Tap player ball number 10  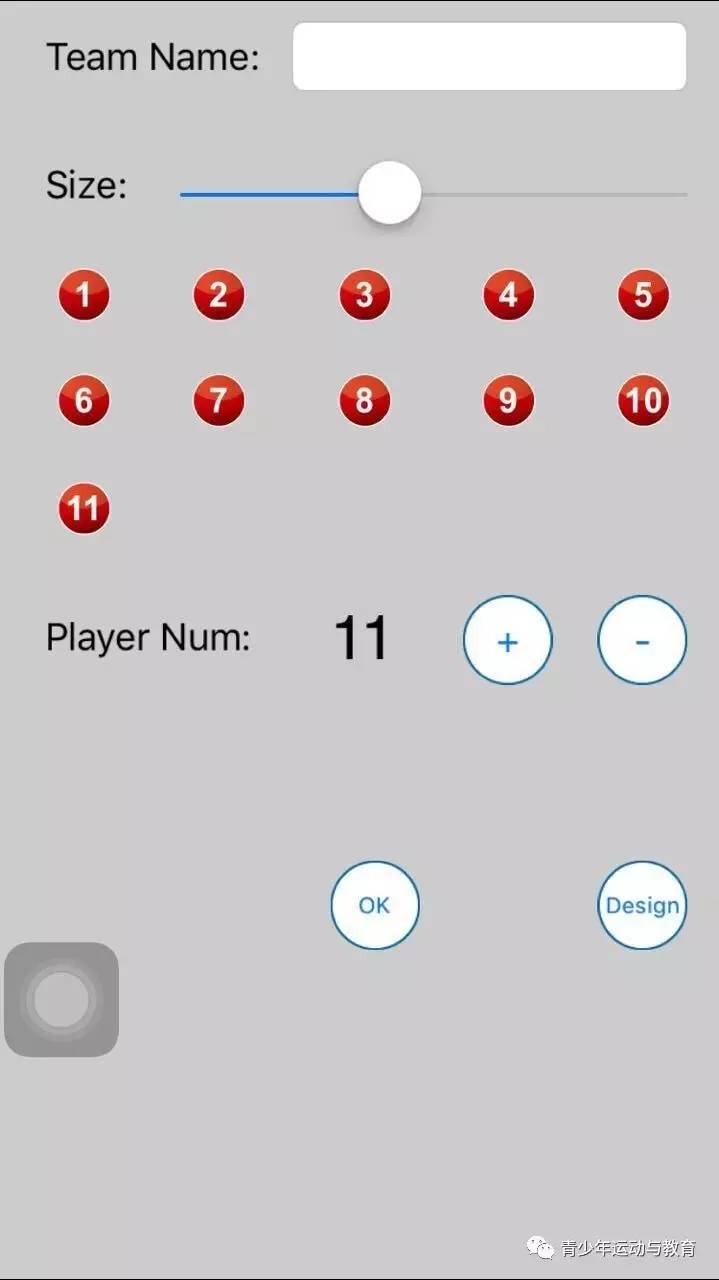(643, 401)
